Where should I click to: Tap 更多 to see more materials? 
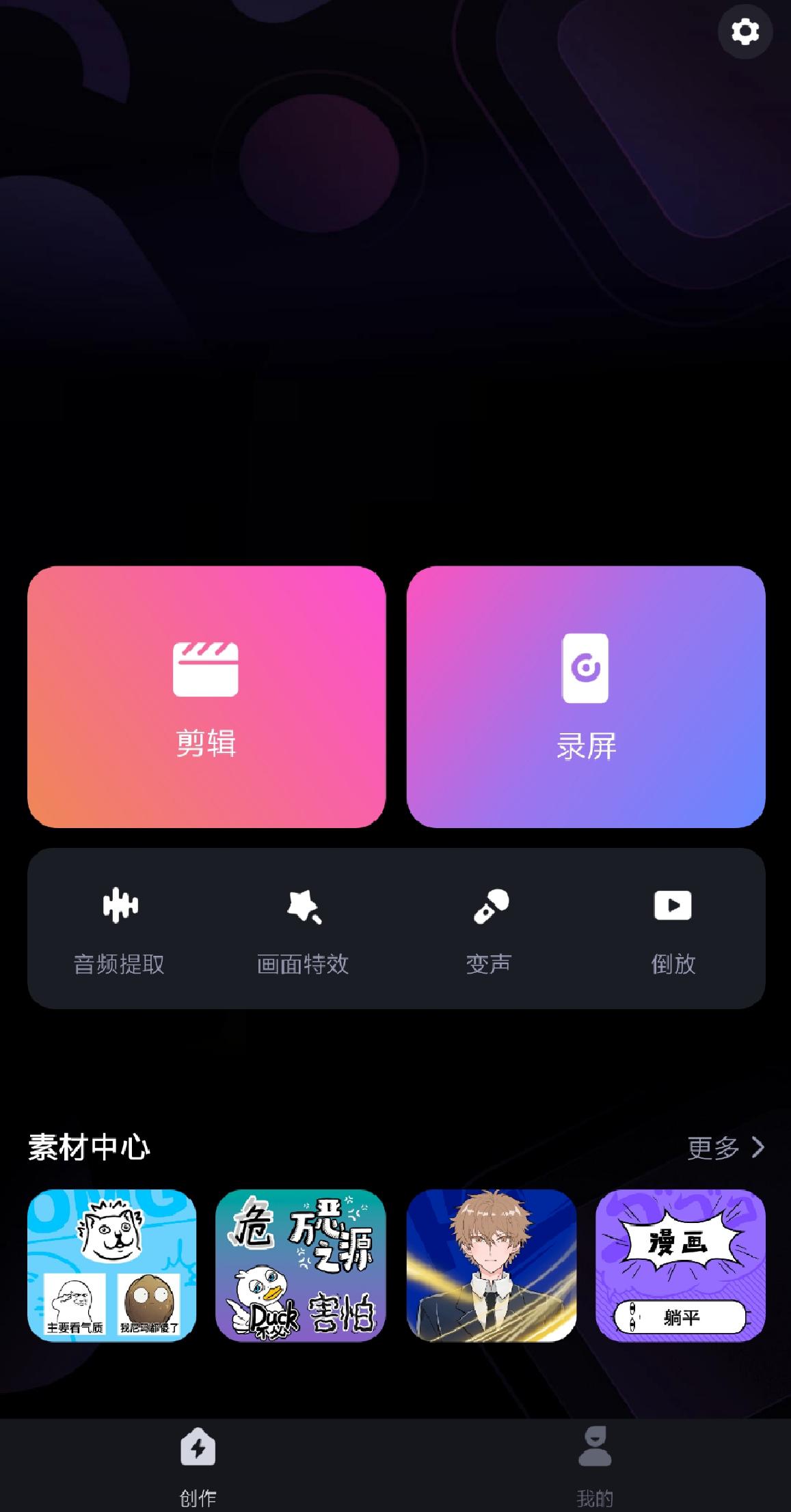726,1148
